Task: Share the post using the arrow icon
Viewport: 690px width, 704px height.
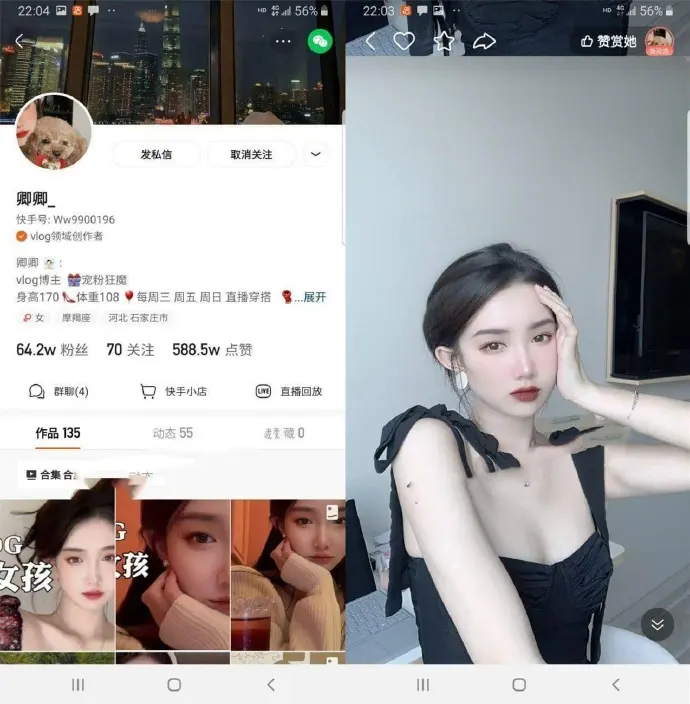Action: tap(484, 41)
